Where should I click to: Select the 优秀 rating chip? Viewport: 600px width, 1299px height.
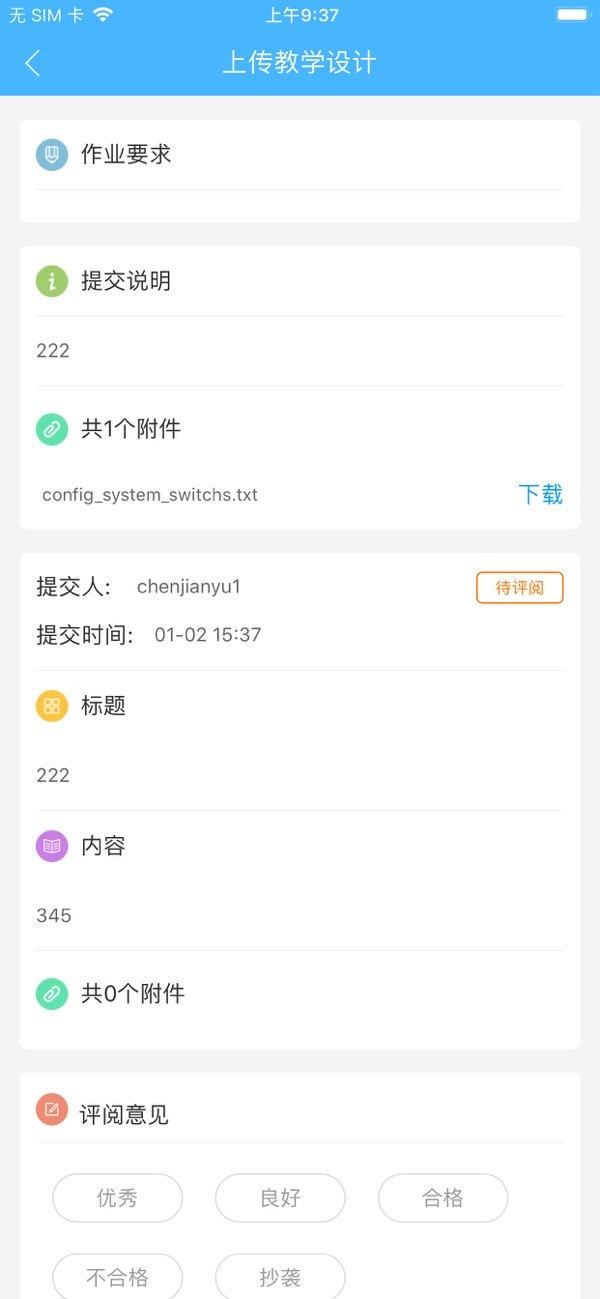tap(118, 1197)
